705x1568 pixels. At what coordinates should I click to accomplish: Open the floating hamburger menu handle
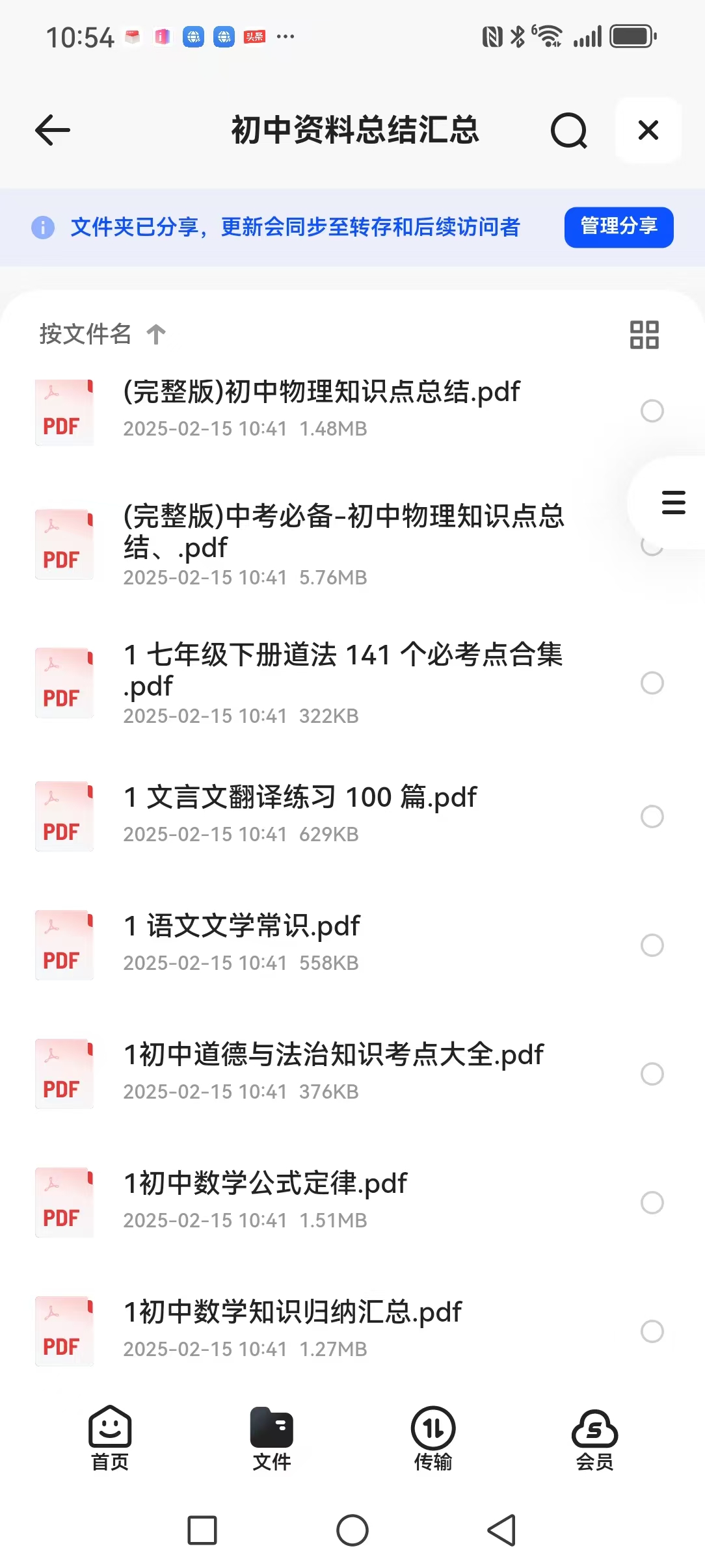tap(673, 503)
